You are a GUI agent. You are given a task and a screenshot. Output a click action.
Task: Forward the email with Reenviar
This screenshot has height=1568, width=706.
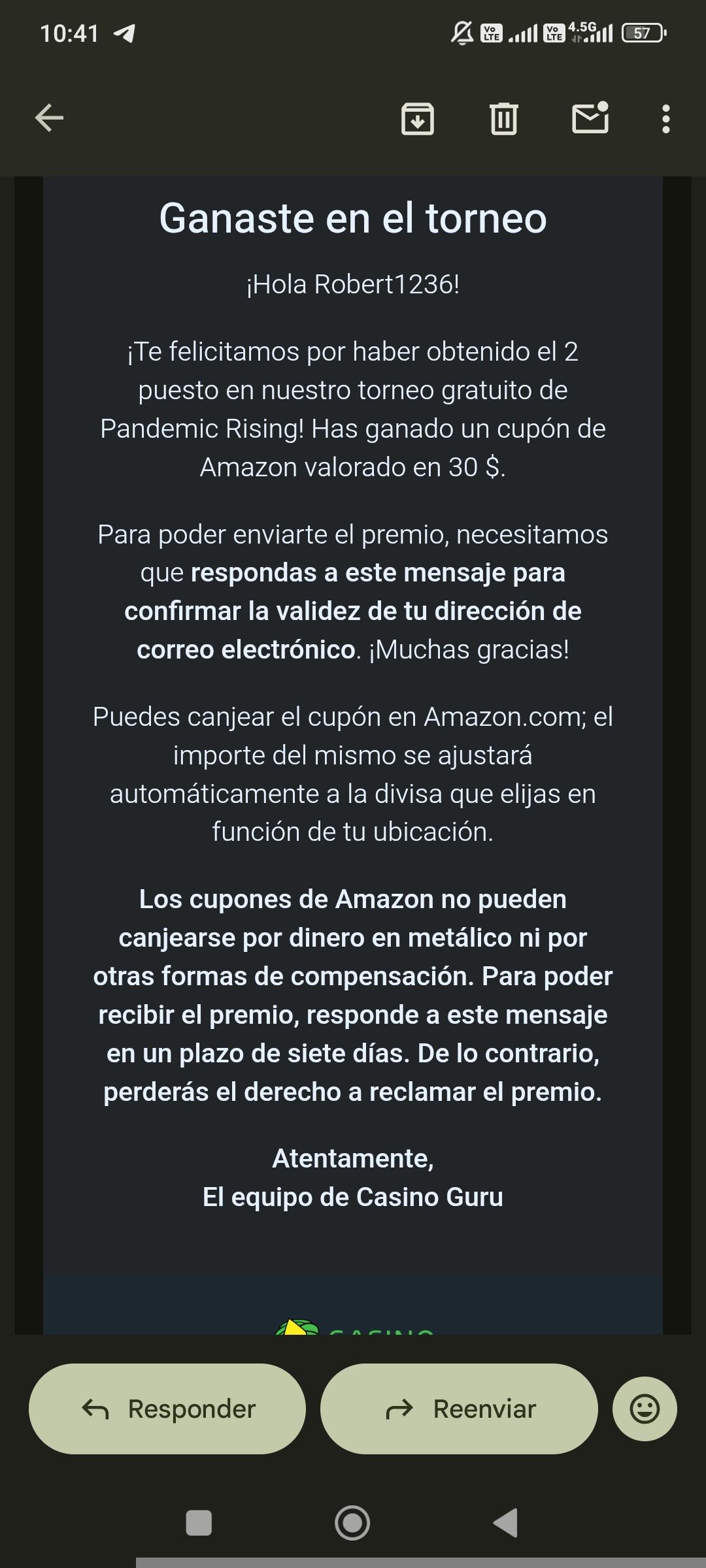pos(459,1409)
